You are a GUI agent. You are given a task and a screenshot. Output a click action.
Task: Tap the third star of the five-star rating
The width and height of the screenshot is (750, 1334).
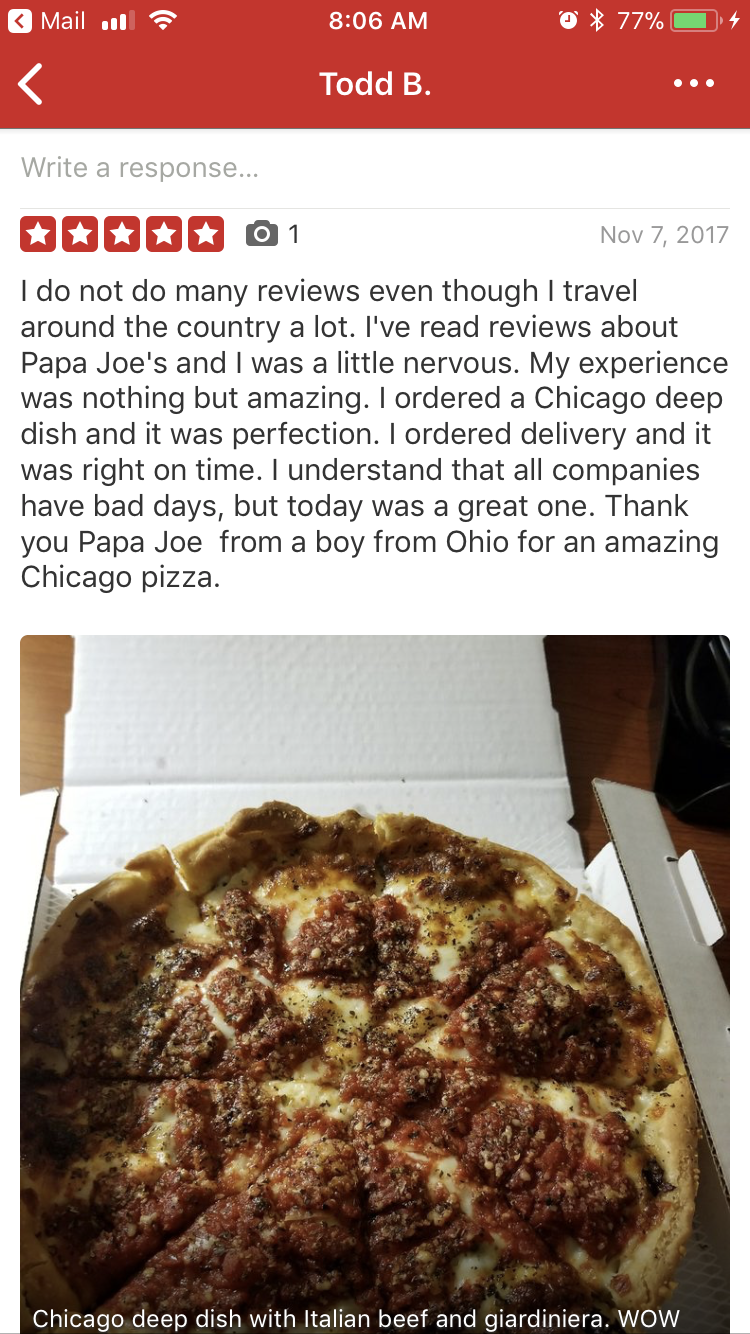(123, 233)
